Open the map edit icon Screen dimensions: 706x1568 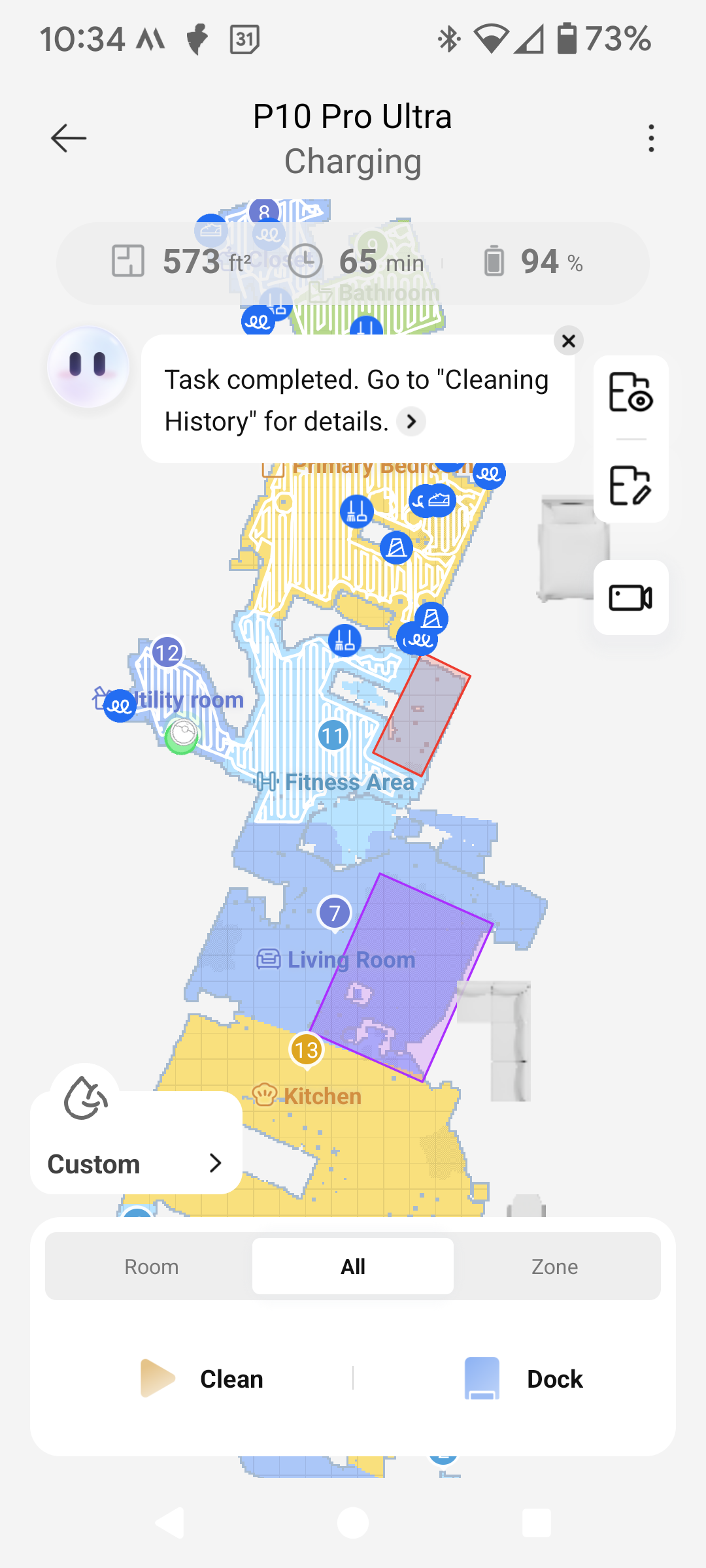(x=630, y=485)
